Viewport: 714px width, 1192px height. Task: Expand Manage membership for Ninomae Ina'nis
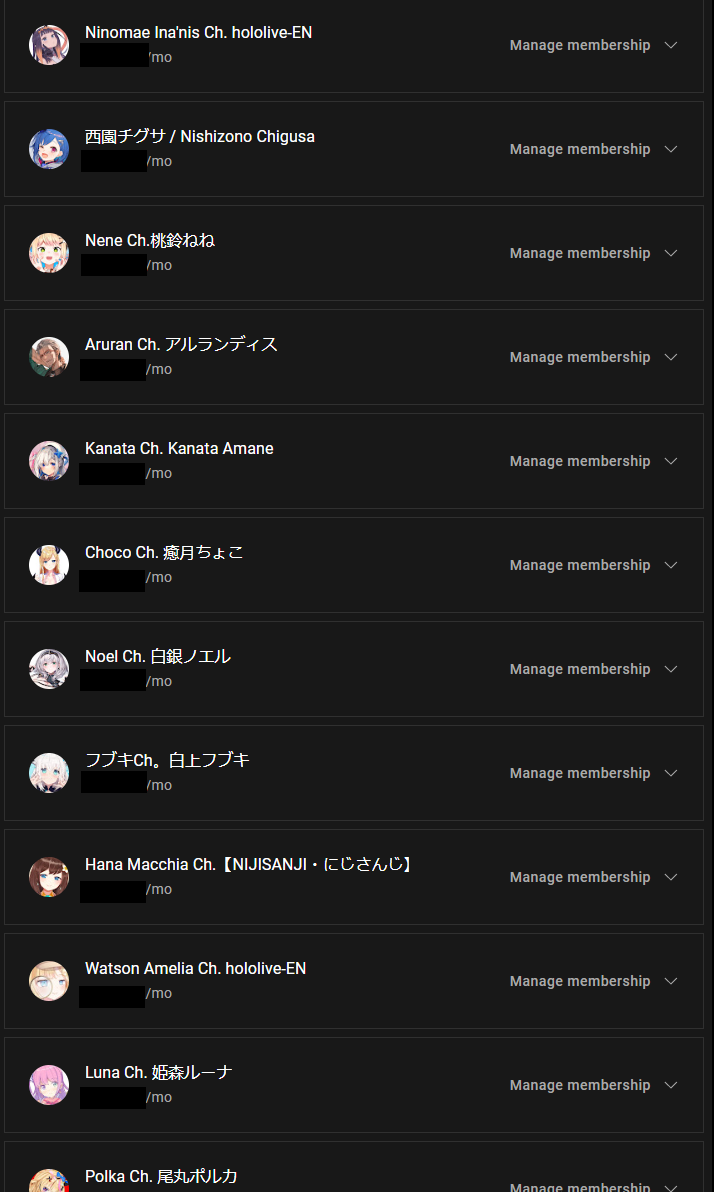(x=593, y=45)
